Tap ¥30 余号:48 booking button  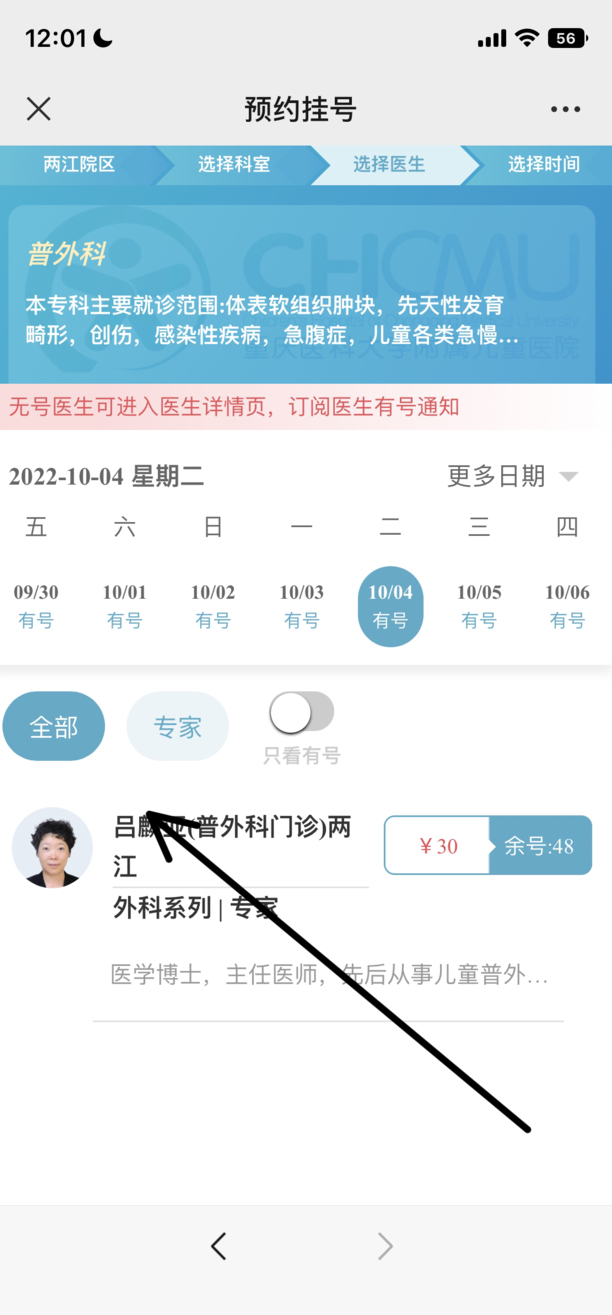tap(488, 845)
